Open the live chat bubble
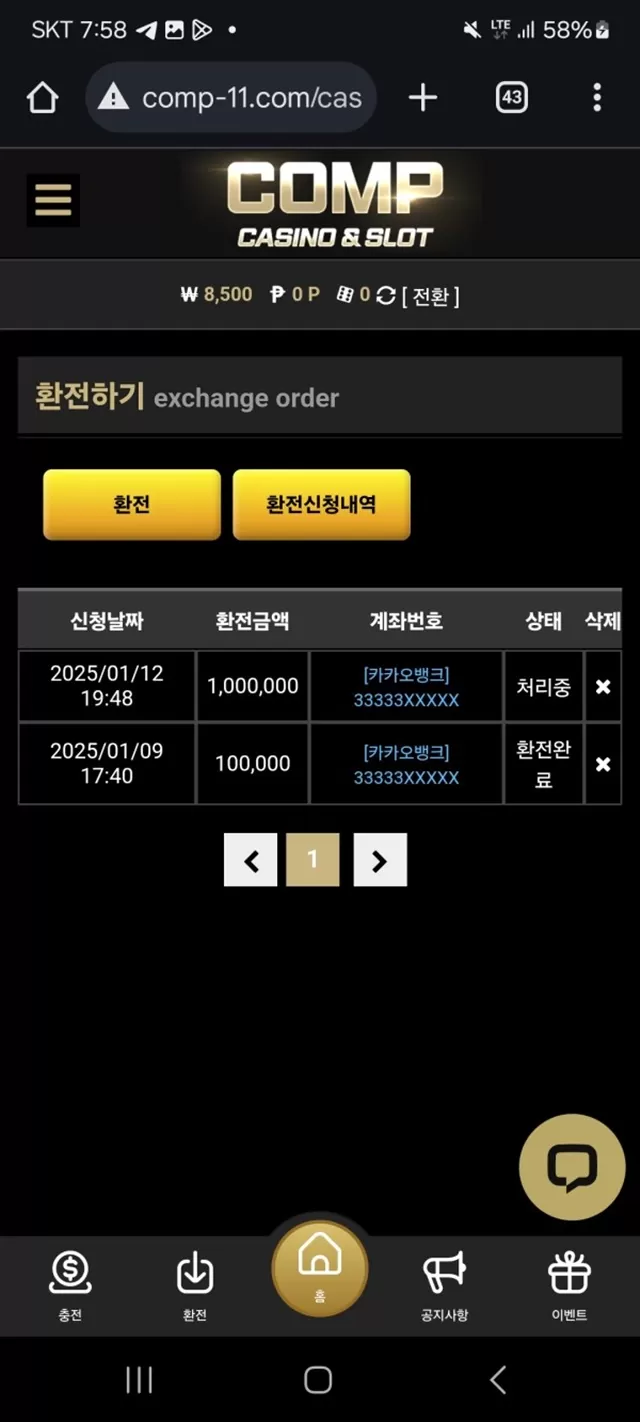 pos(572,1167)
